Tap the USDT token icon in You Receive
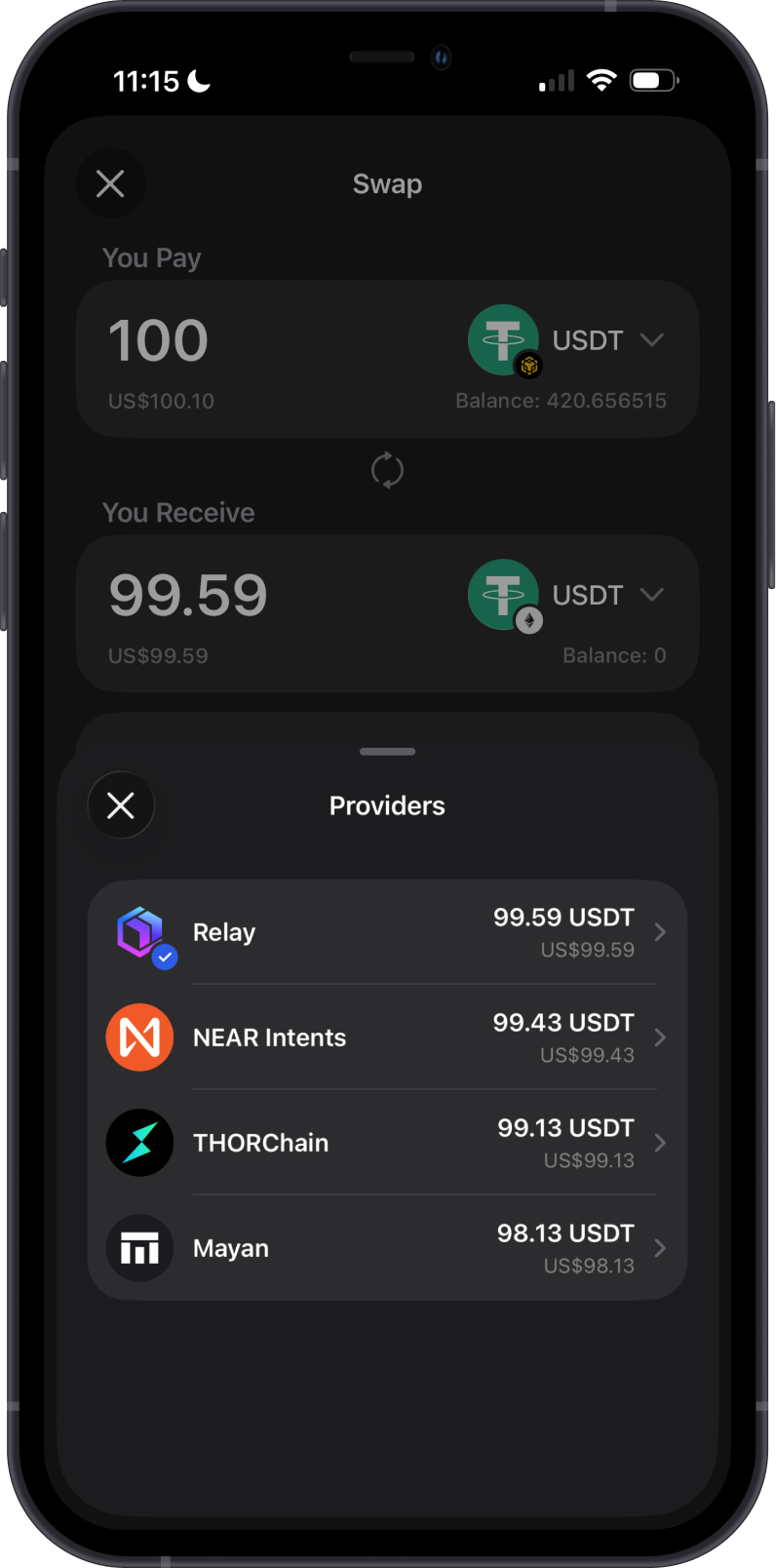The width and height of the screenshot is (776, 1568). (x=504, y=595)
